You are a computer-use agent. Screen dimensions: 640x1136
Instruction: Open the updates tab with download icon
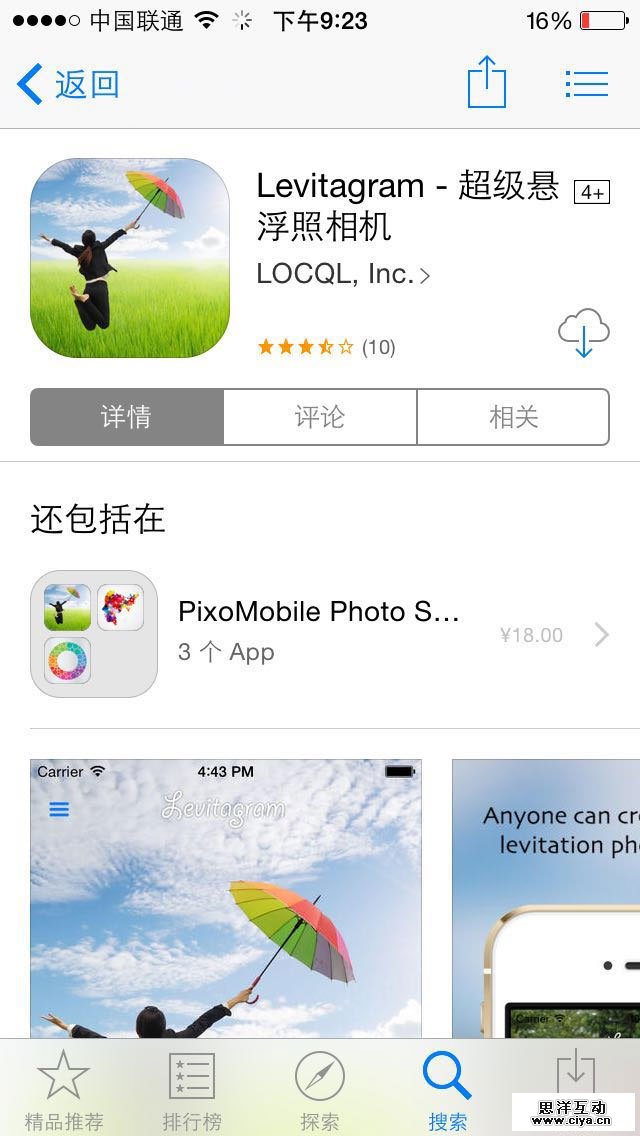click(x=575, y=1075)
